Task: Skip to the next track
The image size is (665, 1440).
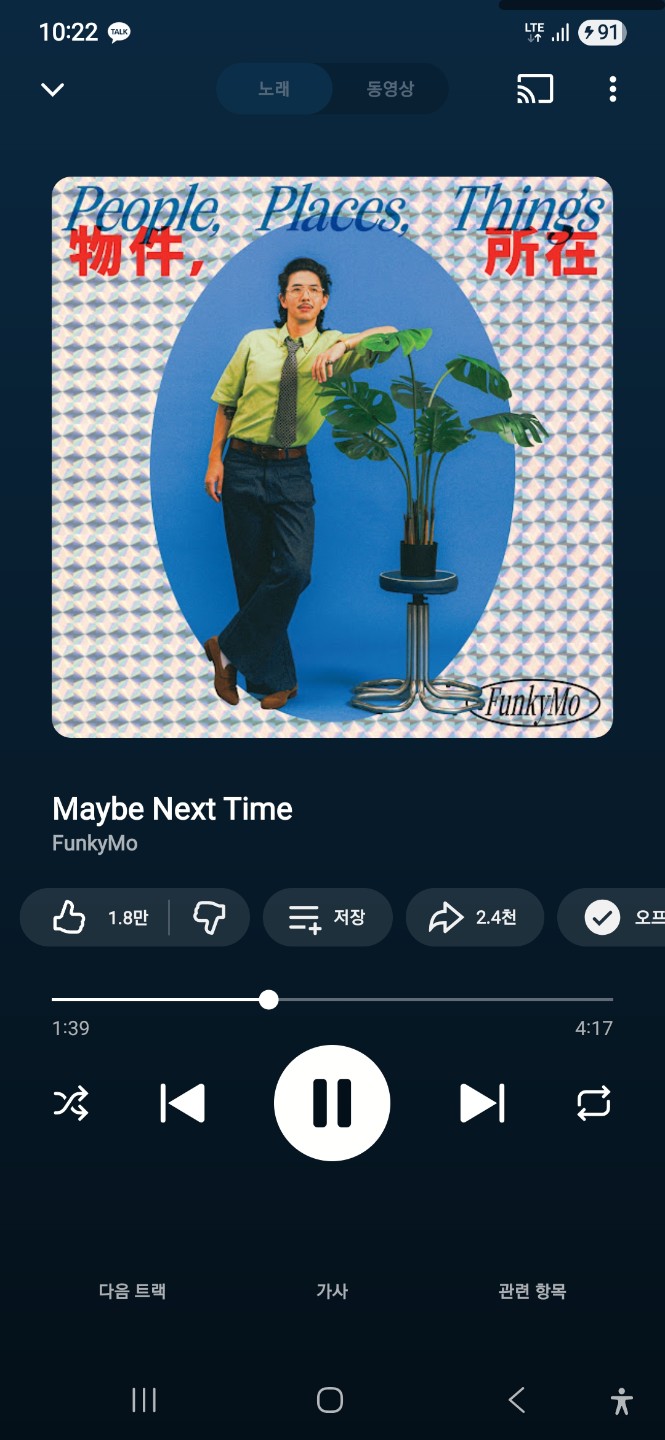Action: point(482,1103)
